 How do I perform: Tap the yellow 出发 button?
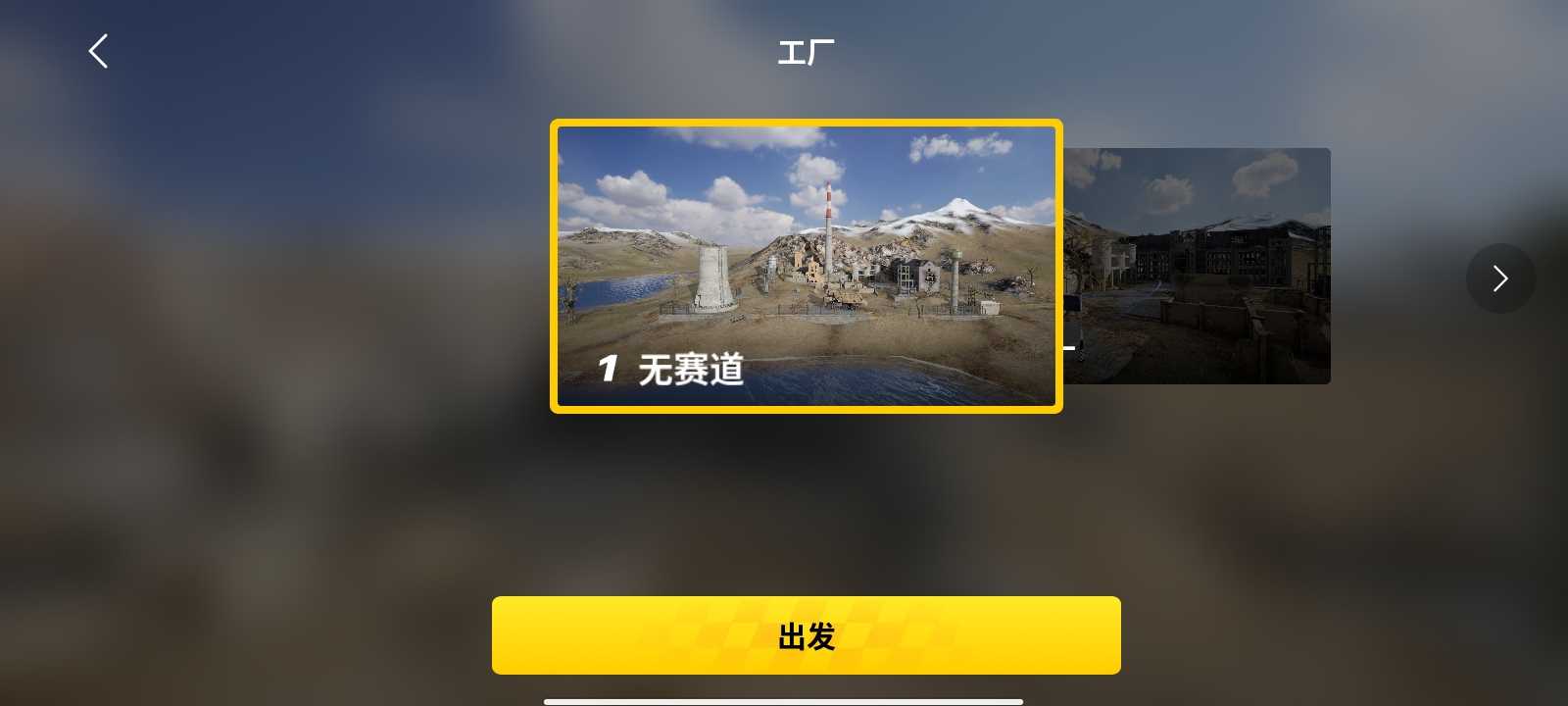806,635
